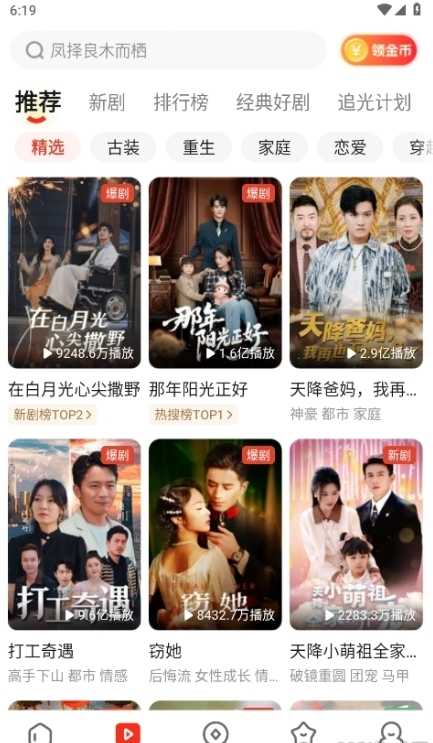Image resolution: width=433 pixels, height=743 pixels.
Task: Switch to the 新剧 tab
Action: coord(107,102)
